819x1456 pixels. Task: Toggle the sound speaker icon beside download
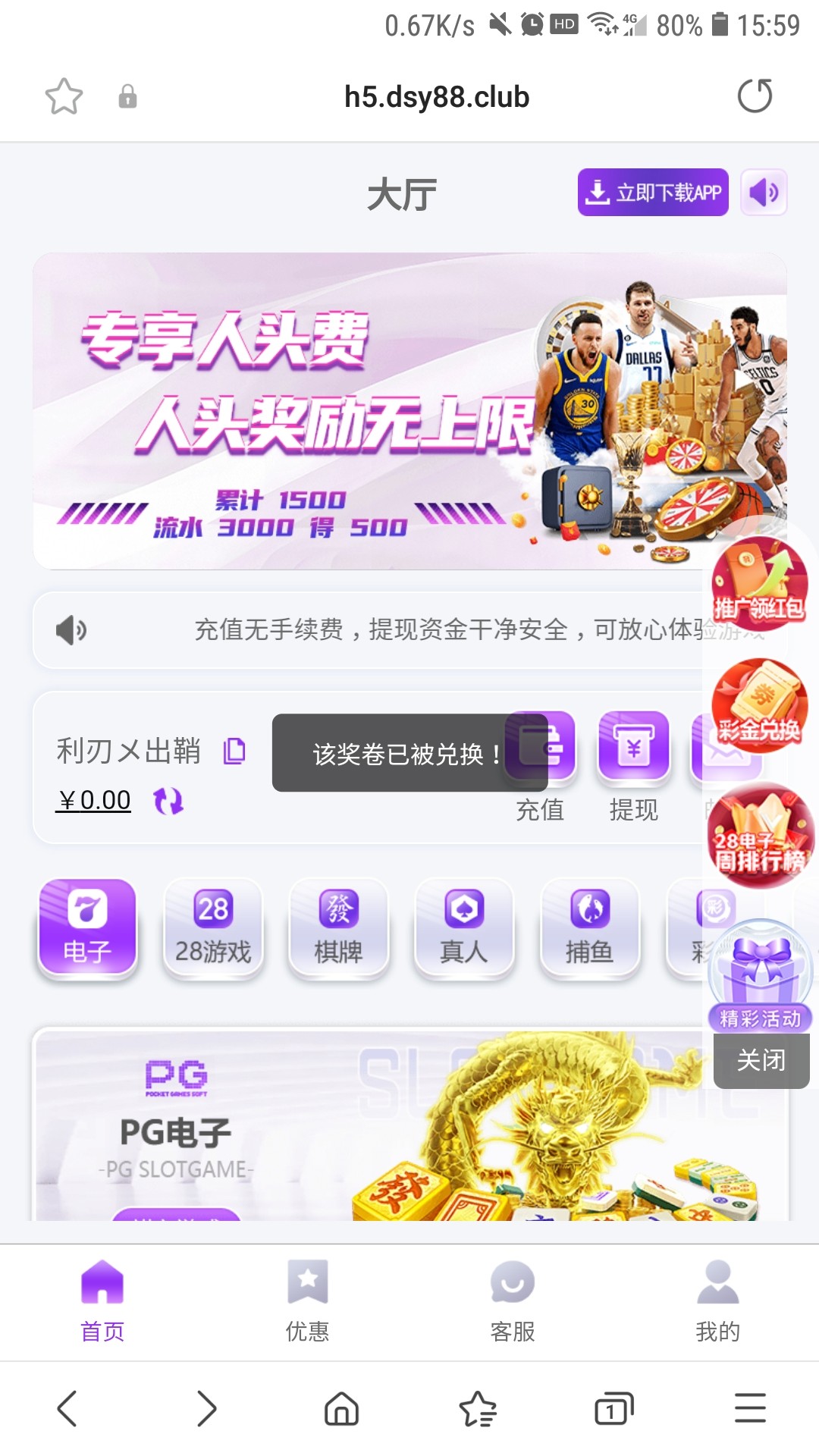click(764, 193)
